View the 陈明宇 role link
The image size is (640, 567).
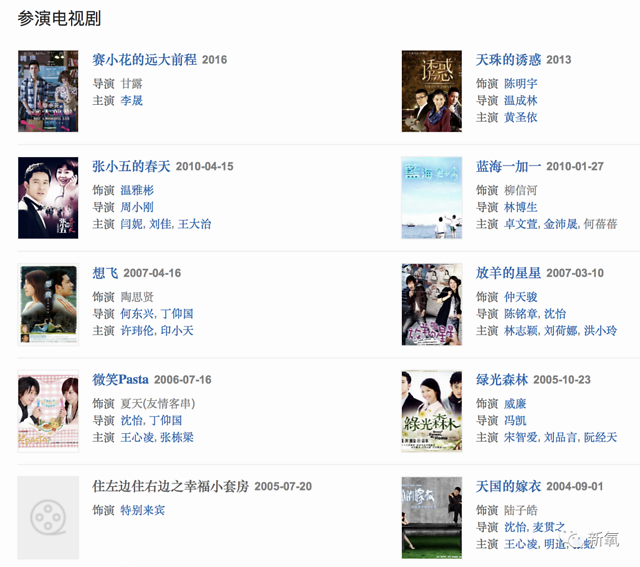tap(520, 84)
